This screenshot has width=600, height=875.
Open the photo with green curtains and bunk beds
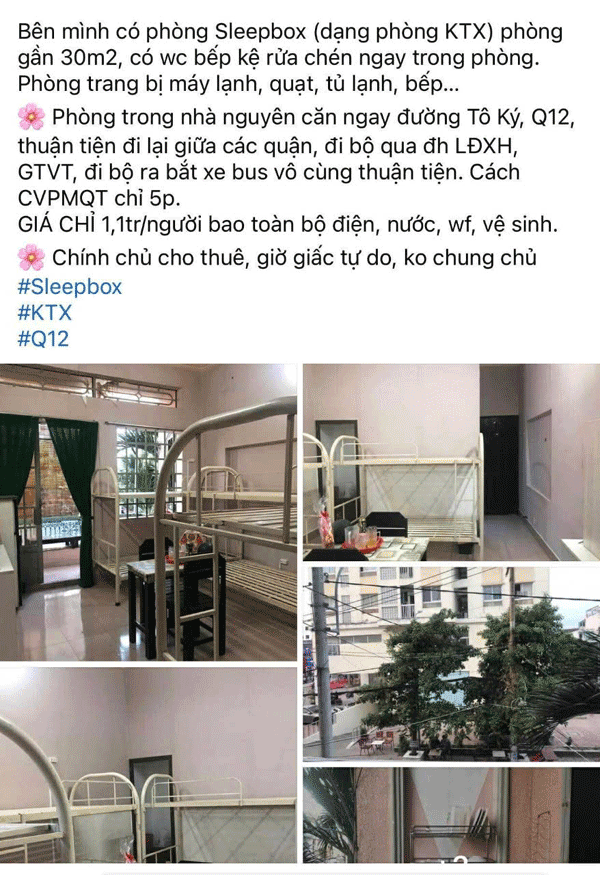pos(148,512)
